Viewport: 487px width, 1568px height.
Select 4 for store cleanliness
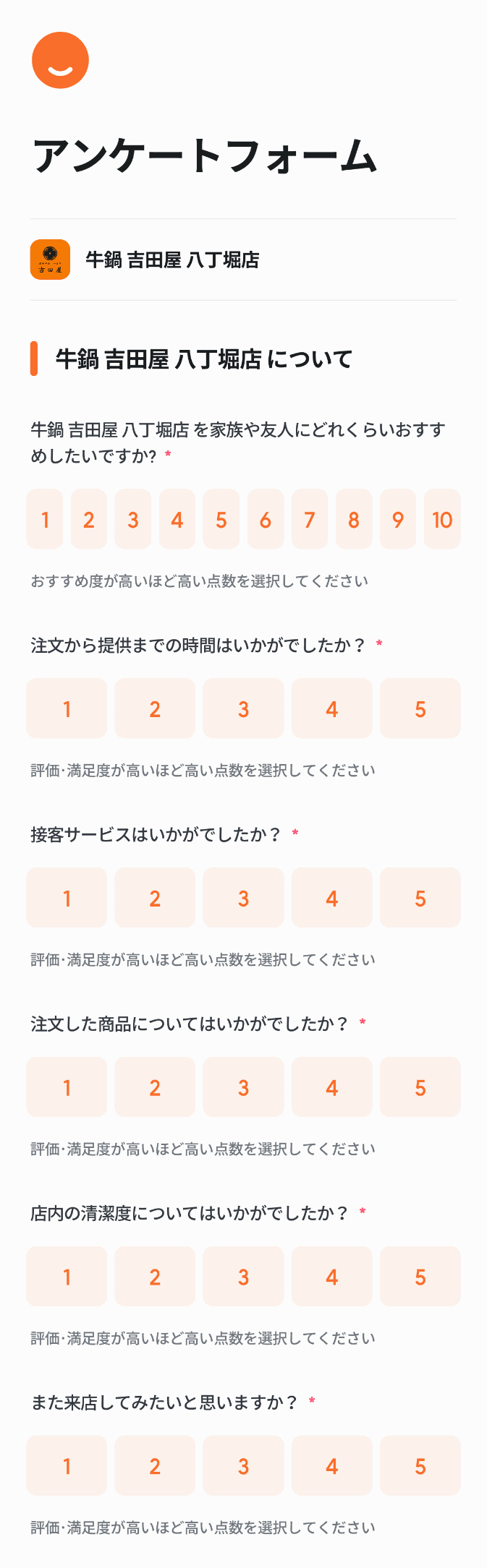click(x=332, y=1277)
